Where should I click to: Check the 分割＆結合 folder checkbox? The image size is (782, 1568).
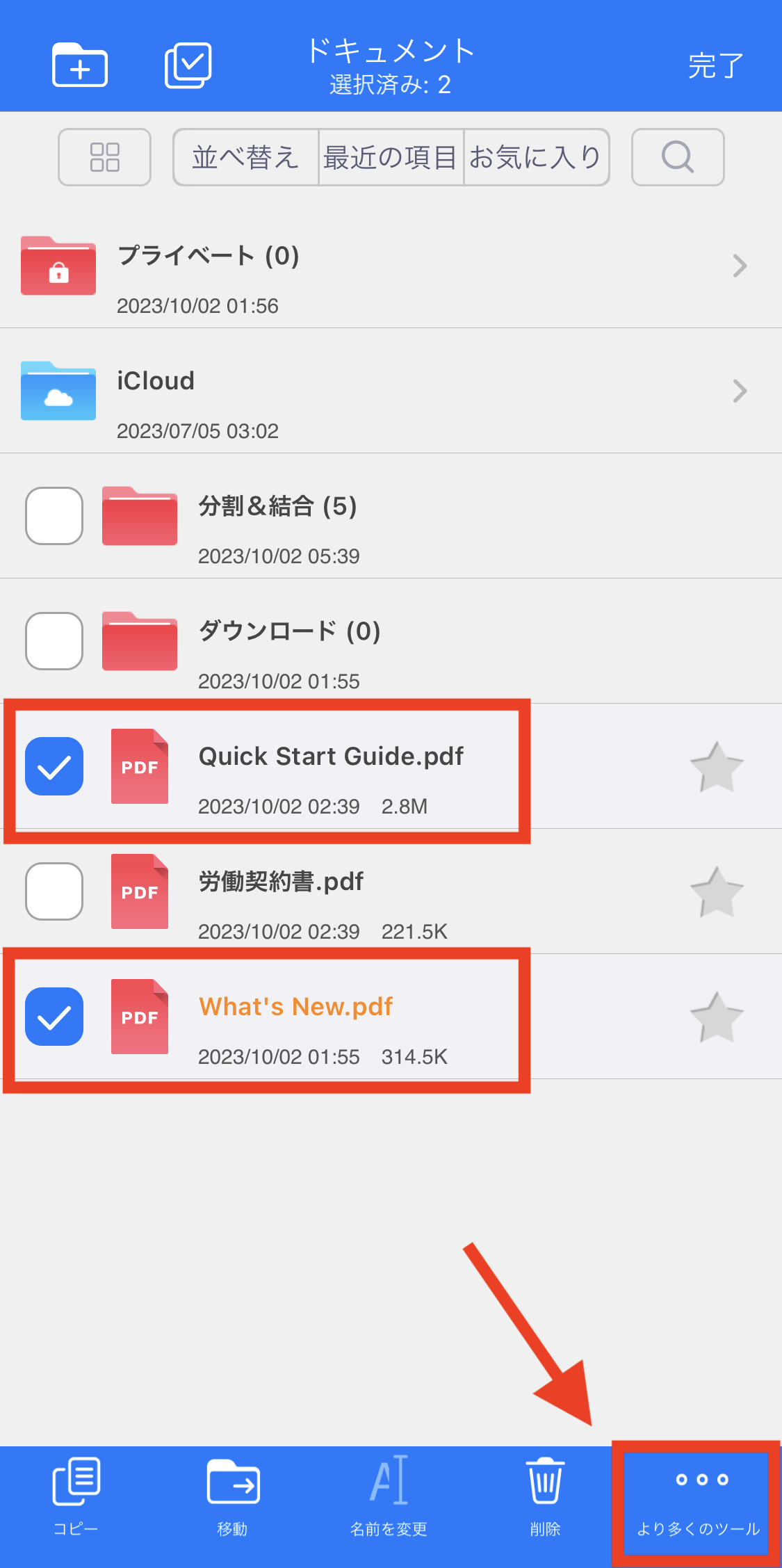click(54, 516)
